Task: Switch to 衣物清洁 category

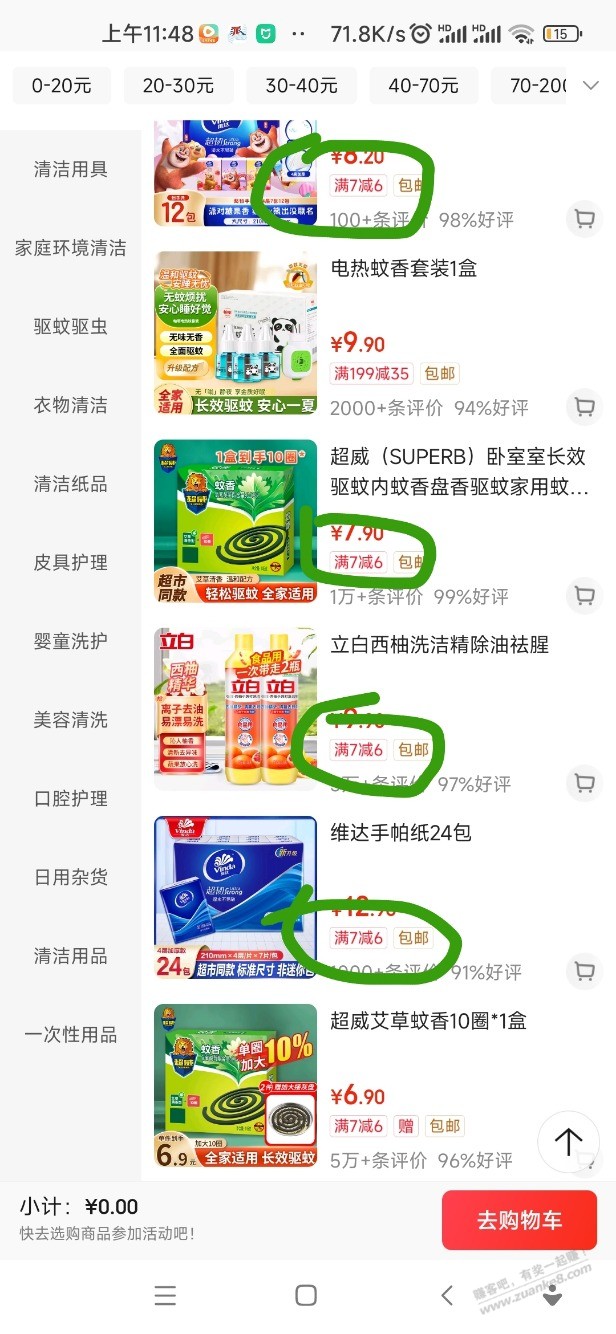Action: tap(70, 405)
